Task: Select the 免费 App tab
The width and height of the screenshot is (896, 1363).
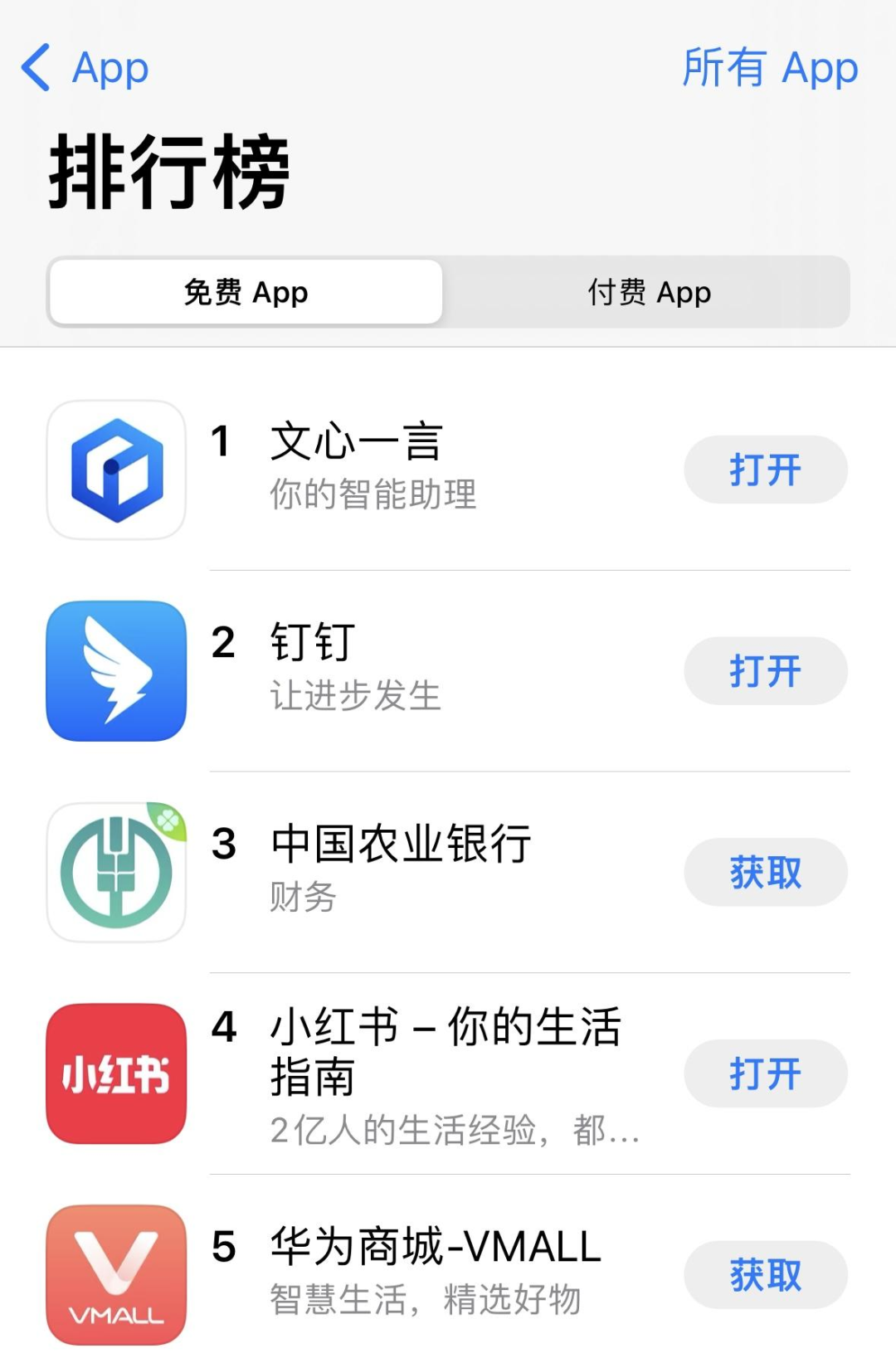Action: 246,293
